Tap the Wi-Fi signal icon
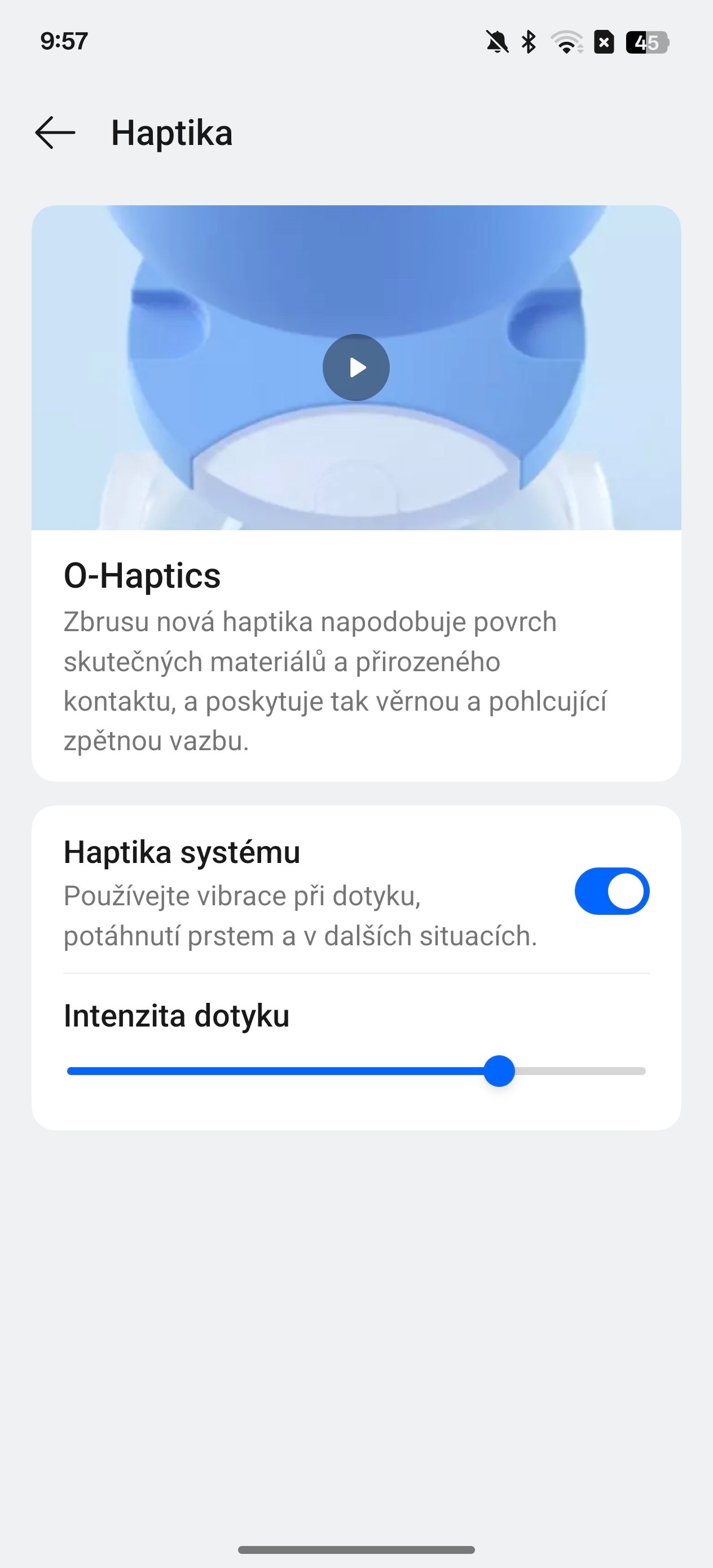 pyautogui.click(x=566, y=41)
